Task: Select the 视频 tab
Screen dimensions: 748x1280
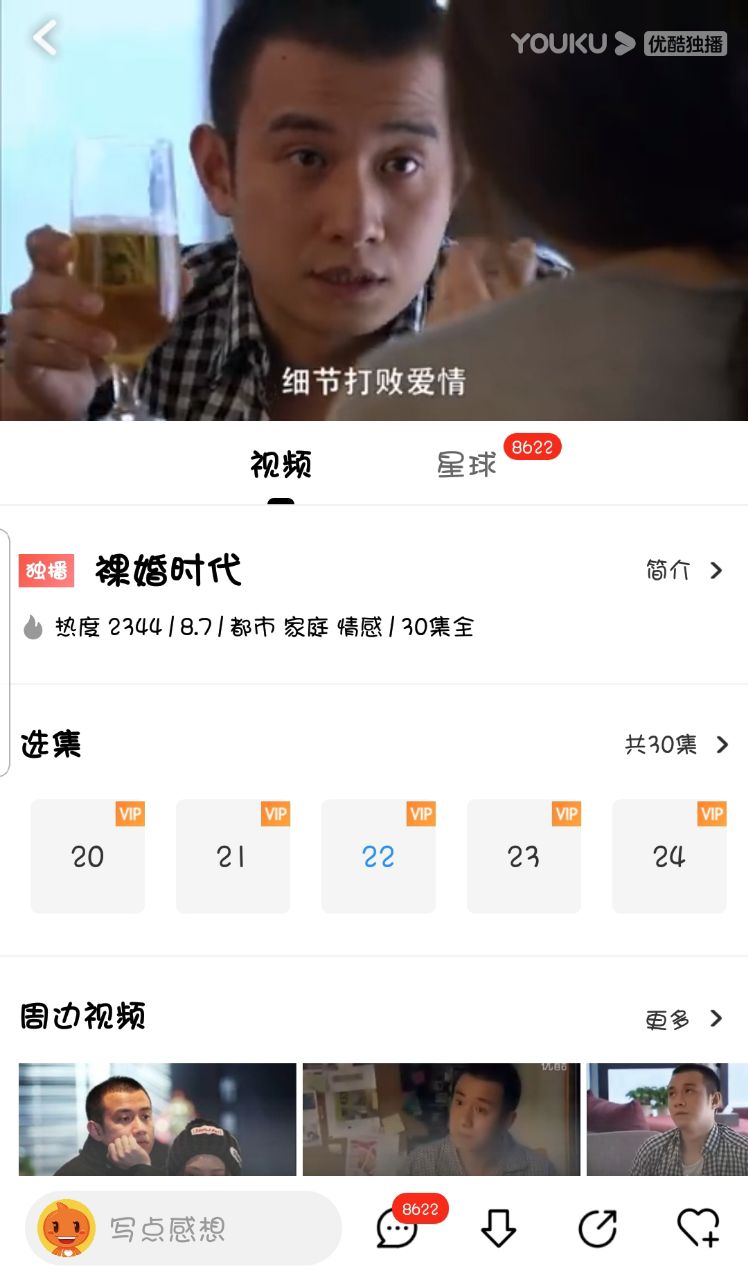Action: point(281,465)
